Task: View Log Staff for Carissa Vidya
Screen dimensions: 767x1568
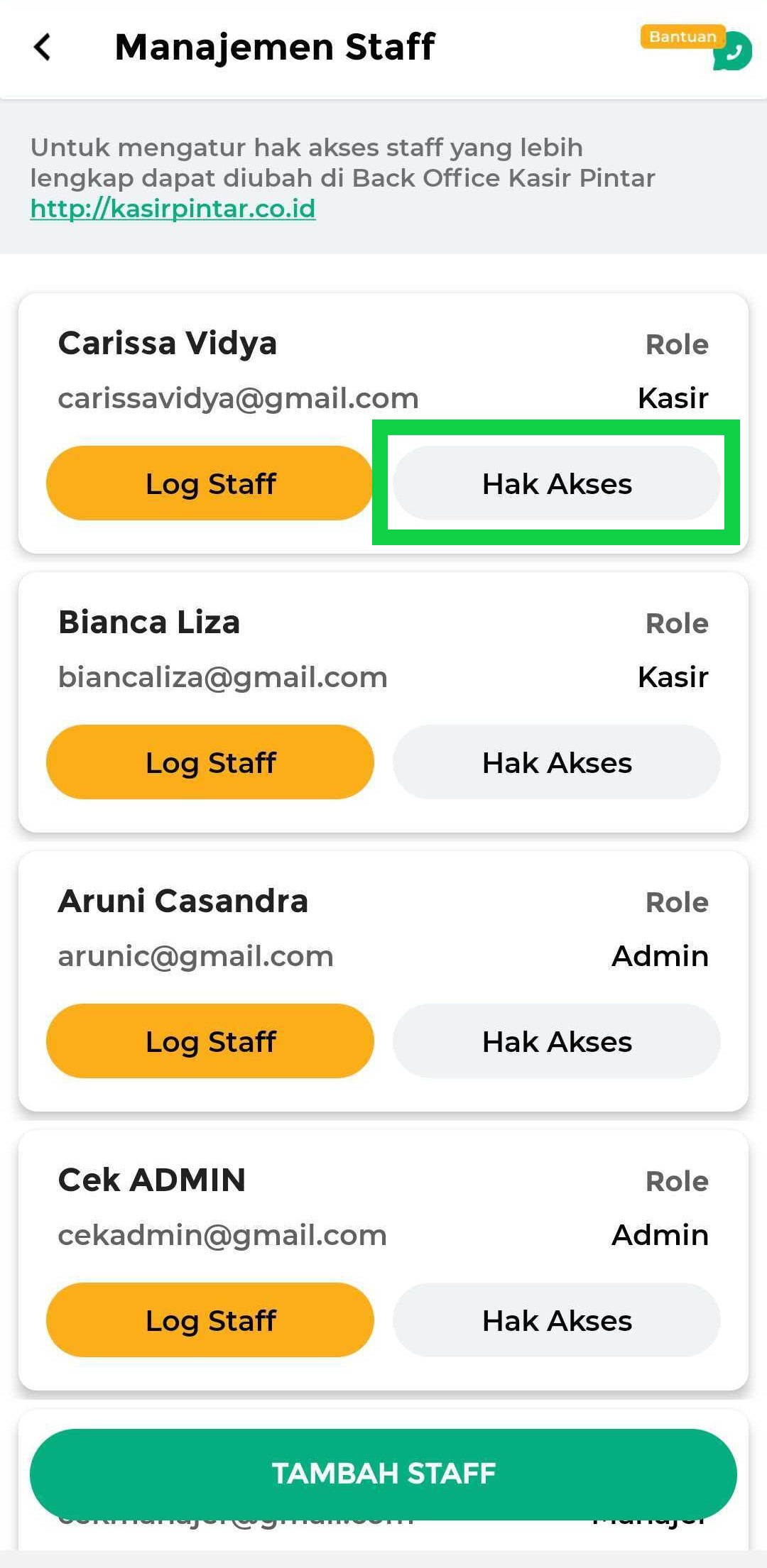Action: pyautogui.click(x=210, y=483)
